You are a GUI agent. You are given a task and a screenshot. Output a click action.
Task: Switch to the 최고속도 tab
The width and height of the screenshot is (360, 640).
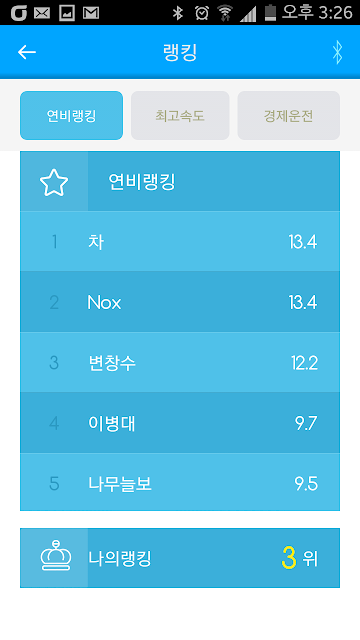tap(180, 116)
